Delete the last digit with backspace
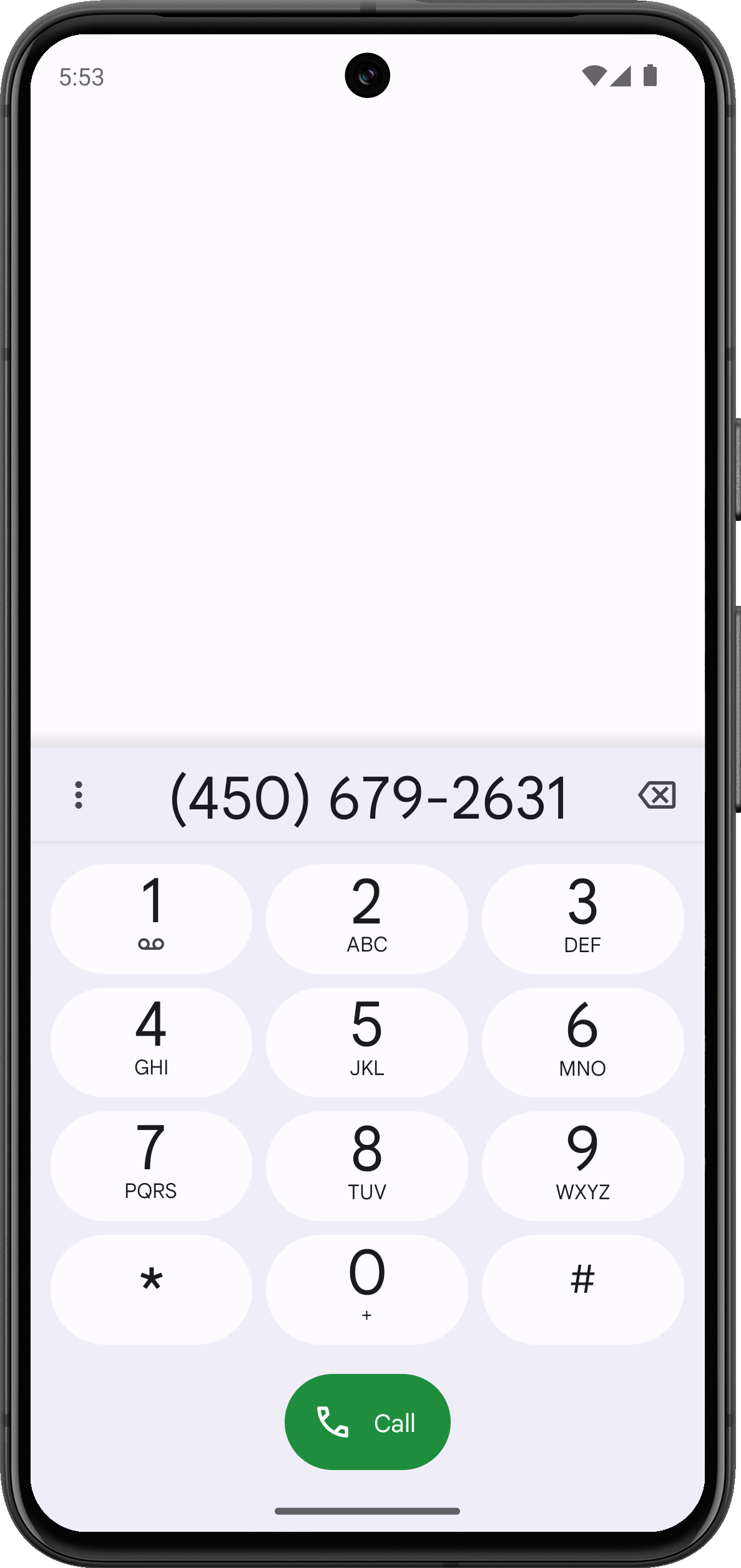The width and height of the screenshot is (741, 1568). point(657,795)
